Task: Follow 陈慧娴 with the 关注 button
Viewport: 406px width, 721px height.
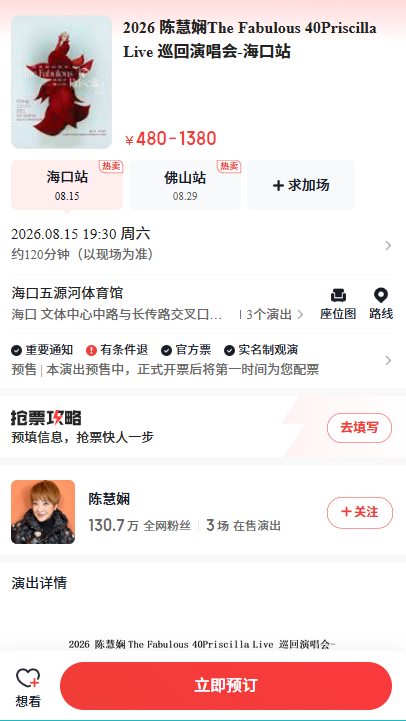Action: [360, 512]
